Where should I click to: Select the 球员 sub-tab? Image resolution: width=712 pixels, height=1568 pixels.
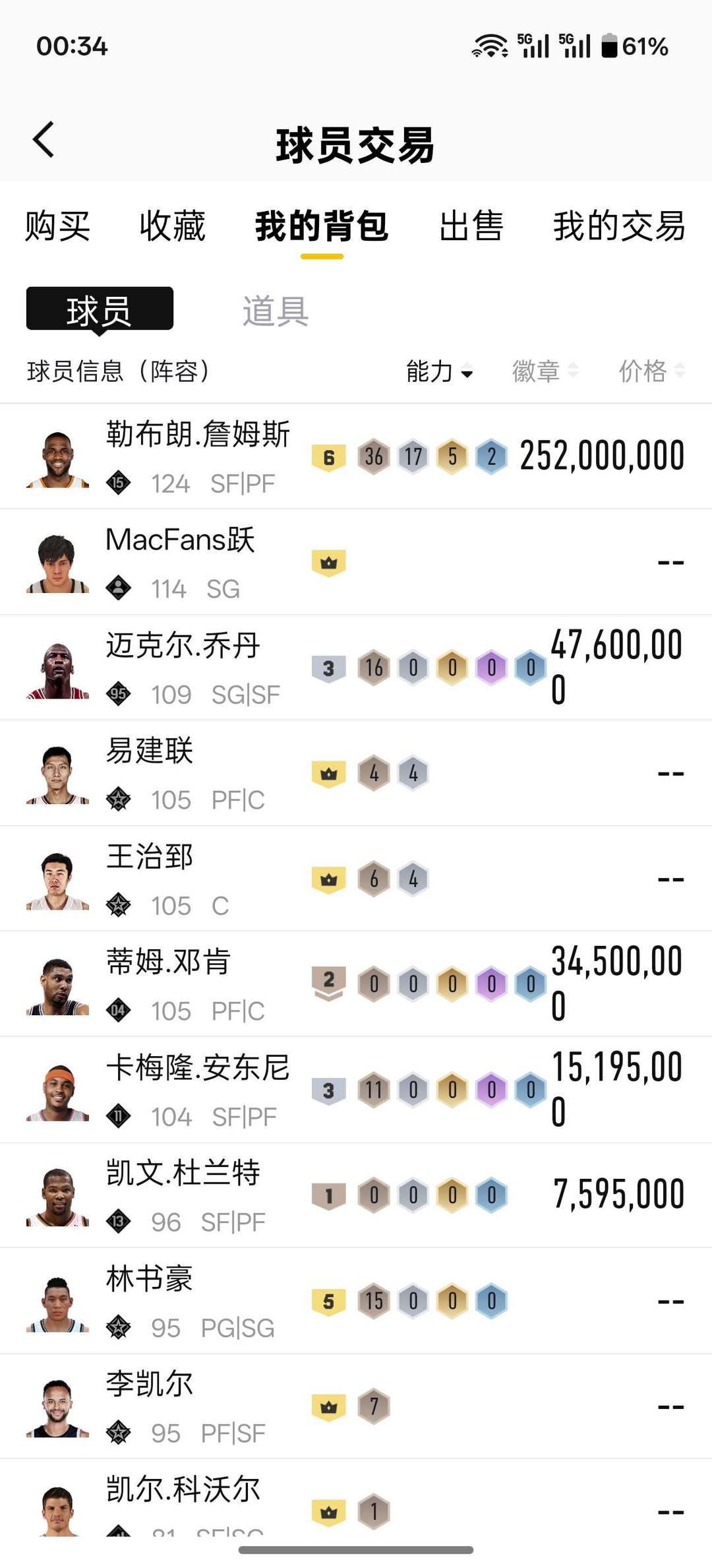[100, 309]
